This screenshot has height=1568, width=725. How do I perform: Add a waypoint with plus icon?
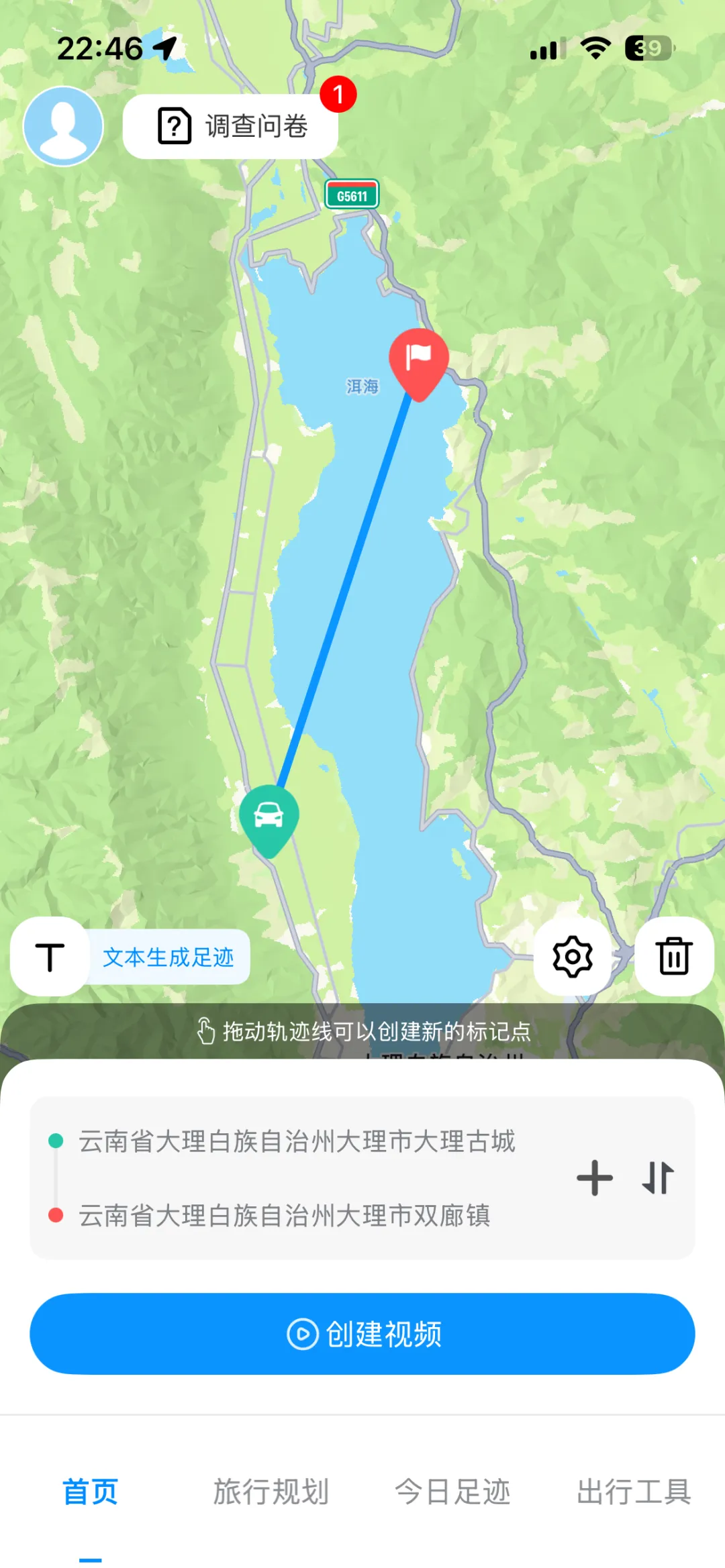coord(595,1178)
